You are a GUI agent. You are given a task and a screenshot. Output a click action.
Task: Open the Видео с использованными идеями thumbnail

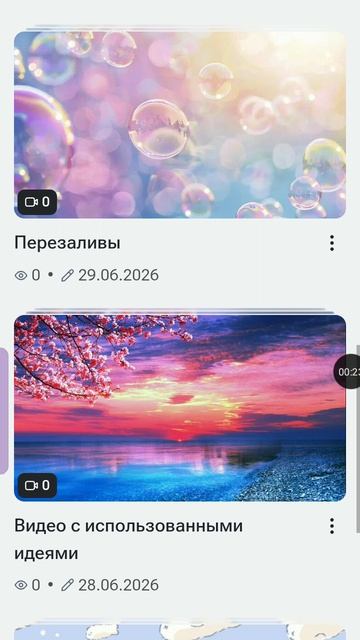(x=180, y=408)
